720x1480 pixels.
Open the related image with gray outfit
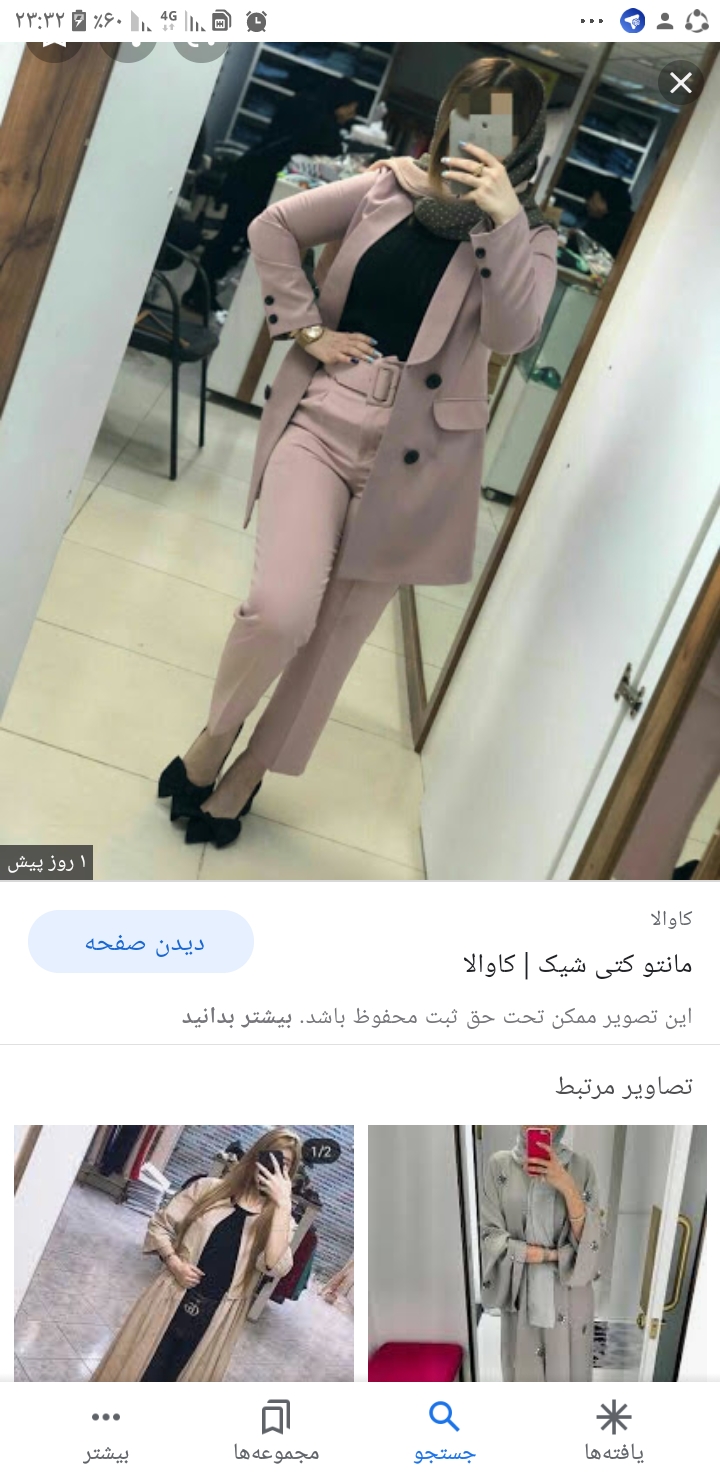537,1254
